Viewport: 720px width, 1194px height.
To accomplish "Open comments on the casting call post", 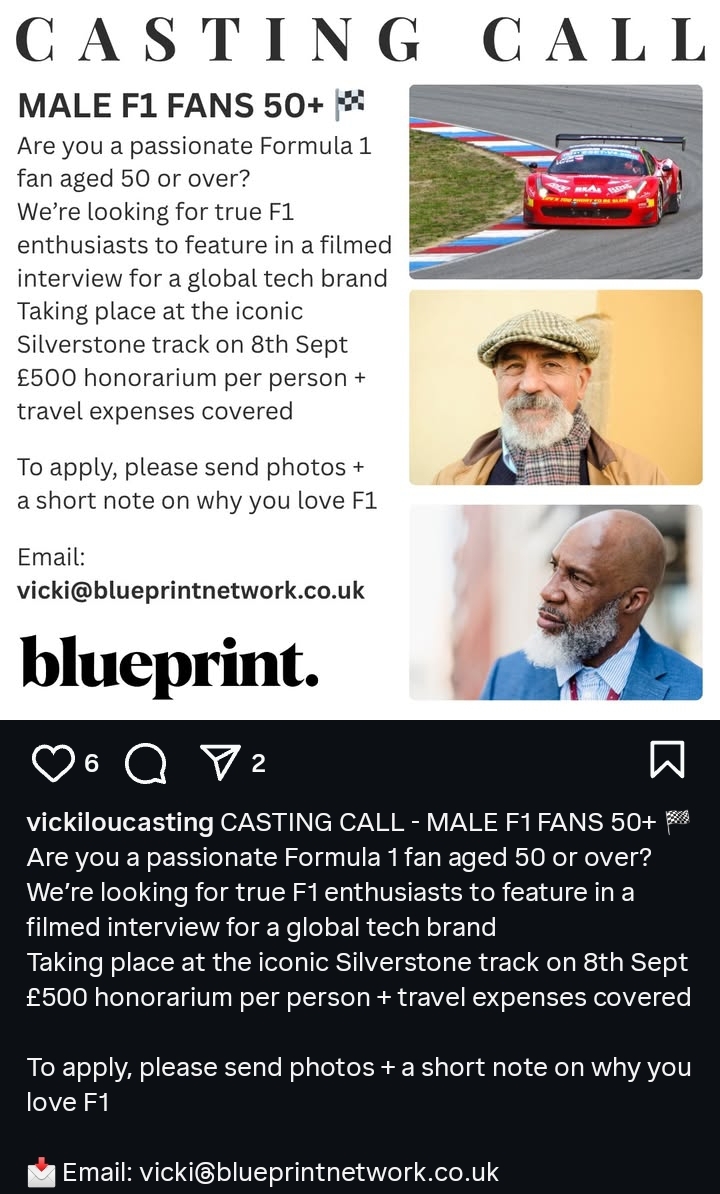I will (145, 763).
